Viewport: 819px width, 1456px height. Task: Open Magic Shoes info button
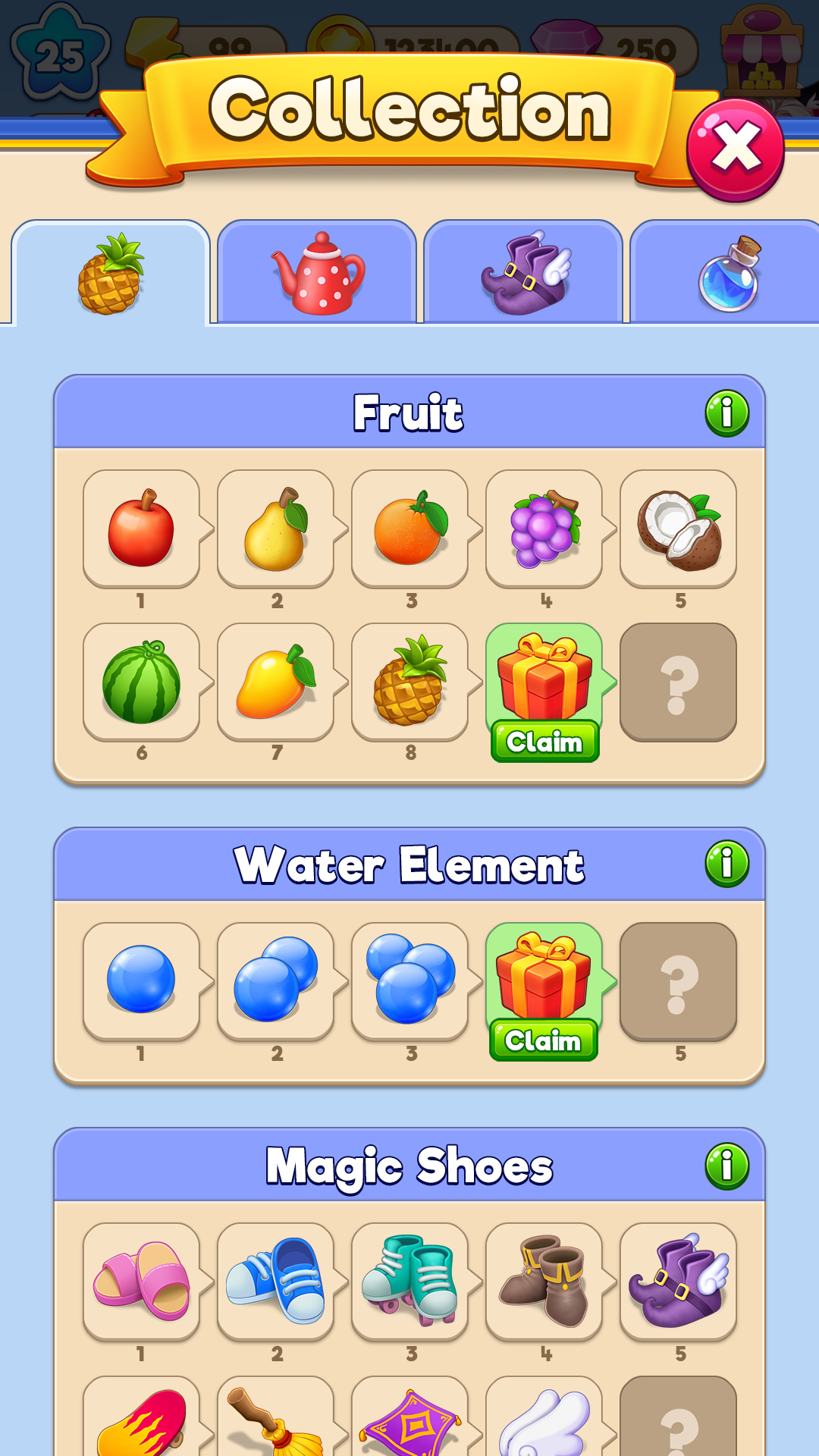(x=726, y=1166)
